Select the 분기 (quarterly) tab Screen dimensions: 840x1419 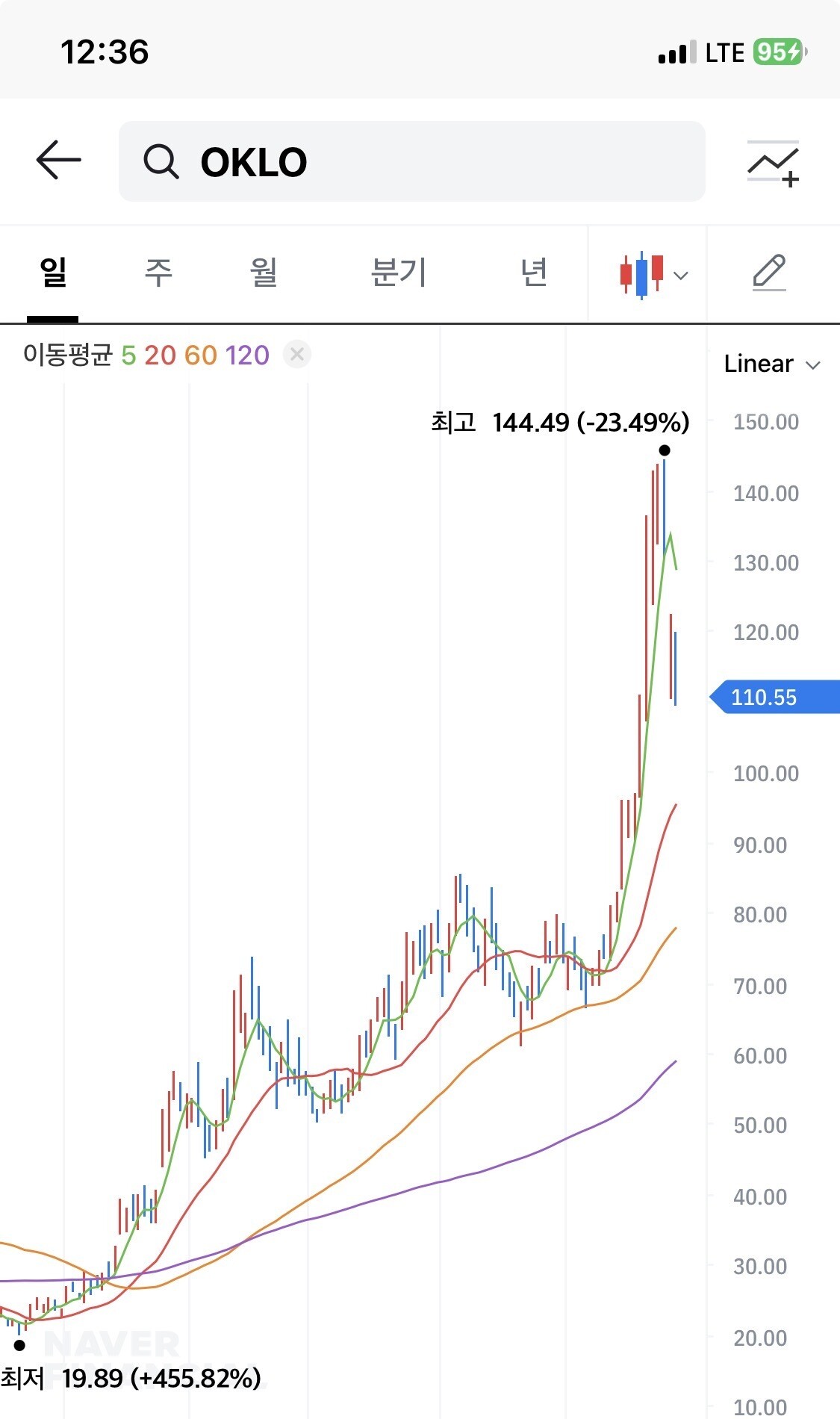(399, 272)
